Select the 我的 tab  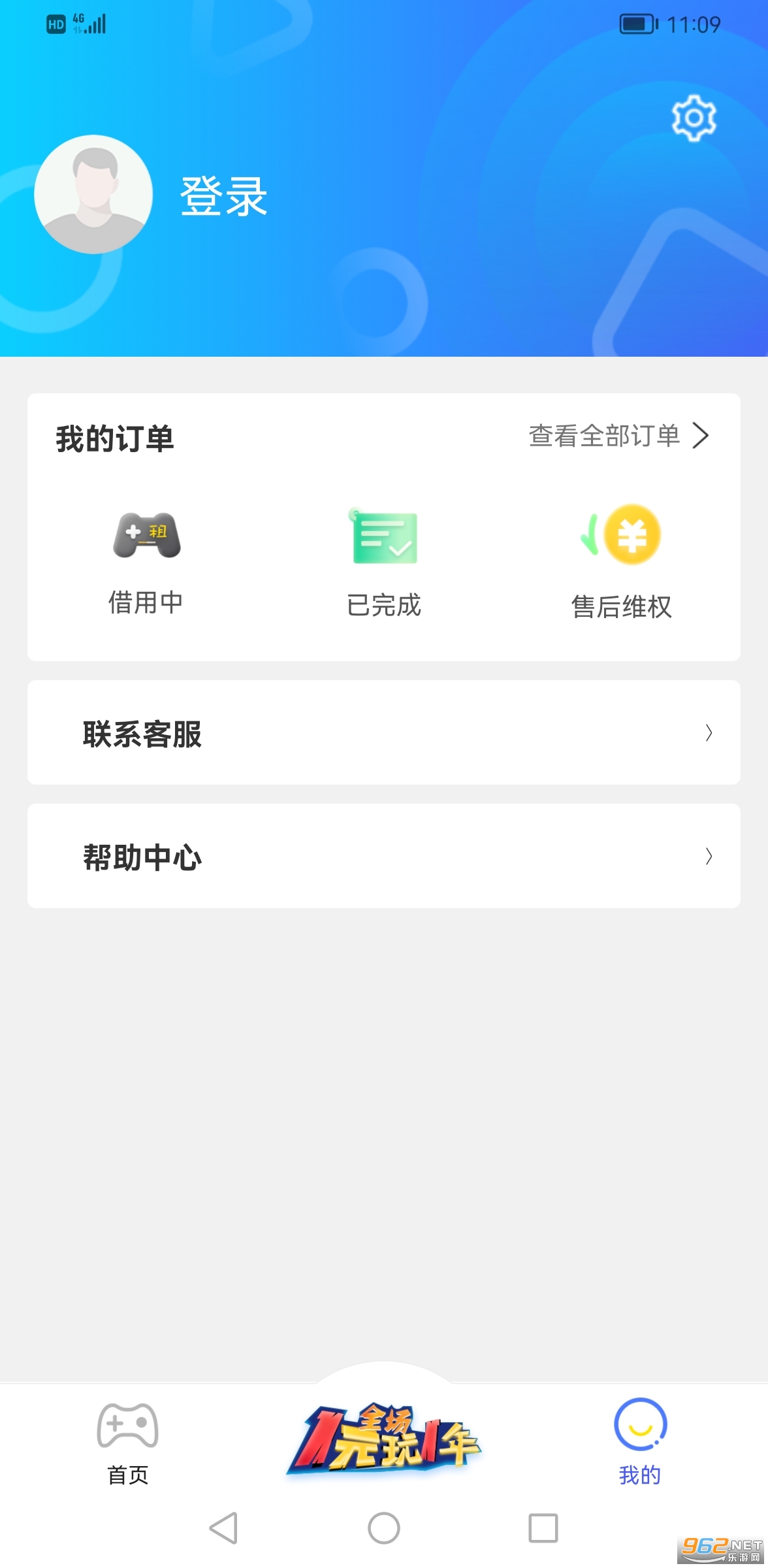click(x=640, y=1443)
